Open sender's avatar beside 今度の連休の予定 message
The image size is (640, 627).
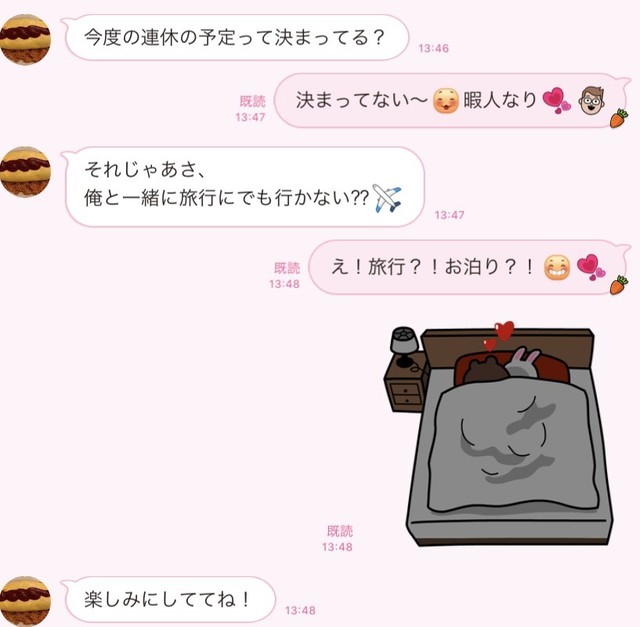point(24,38)
